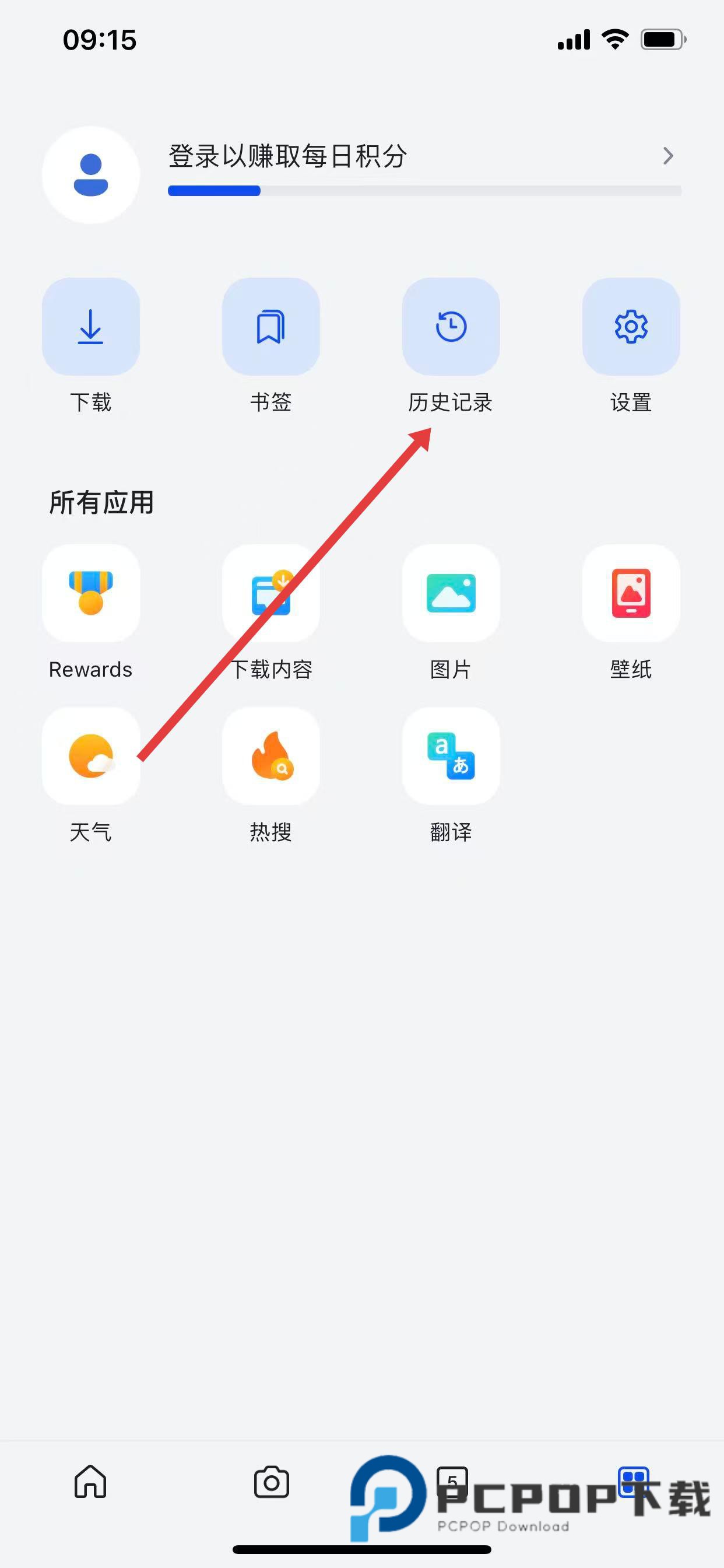Launch the Rewards app

(91, 593)
